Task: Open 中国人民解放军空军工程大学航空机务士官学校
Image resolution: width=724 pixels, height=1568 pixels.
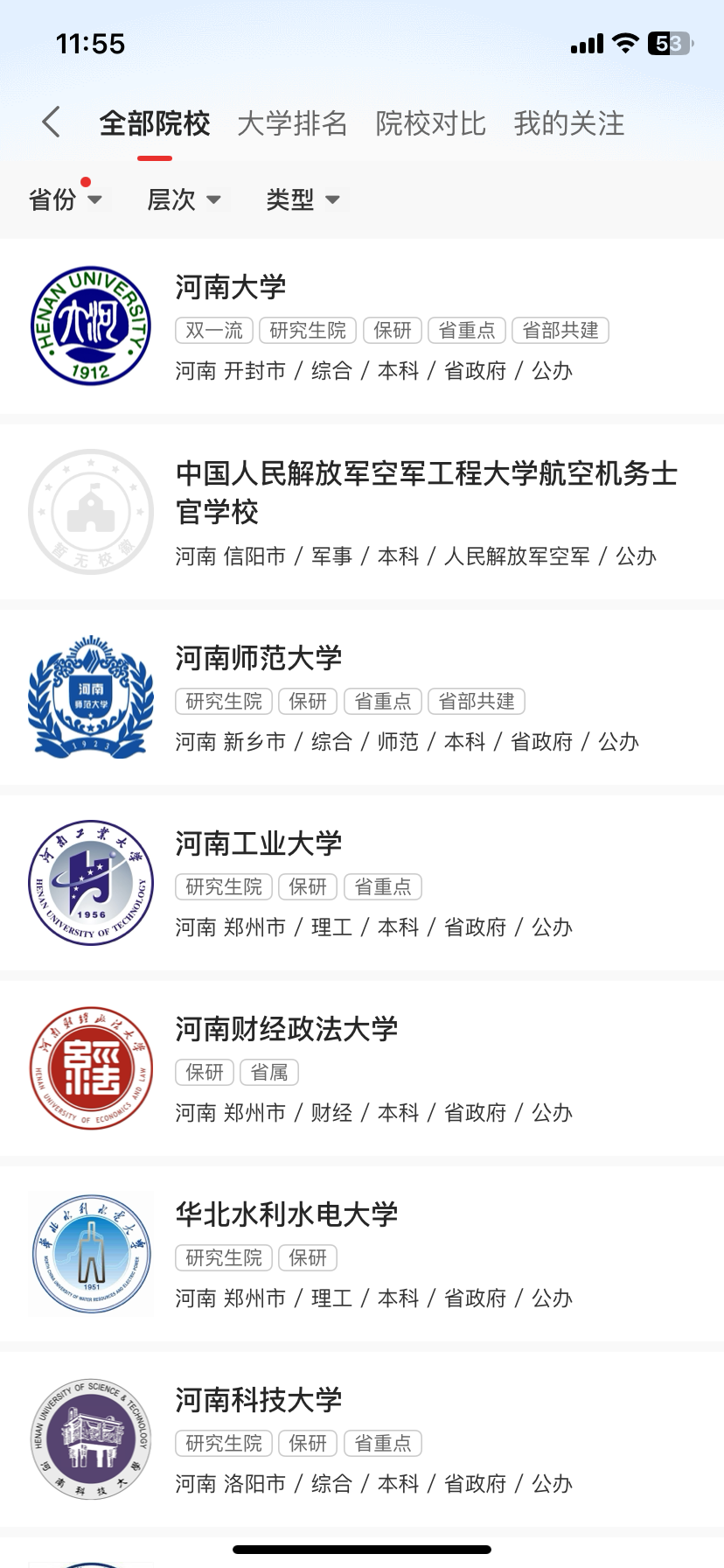Action: tap(426, 492)
